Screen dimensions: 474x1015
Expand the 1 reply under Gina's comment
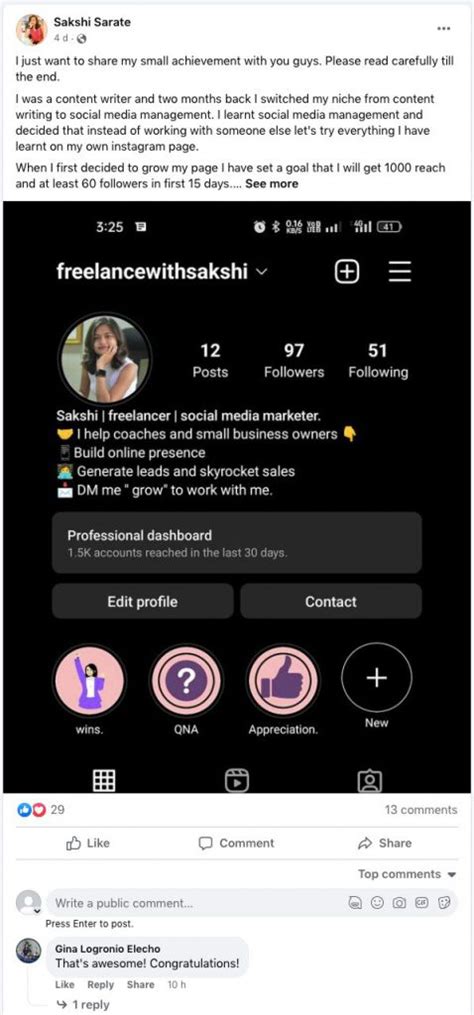click(x=83, y=1005)
